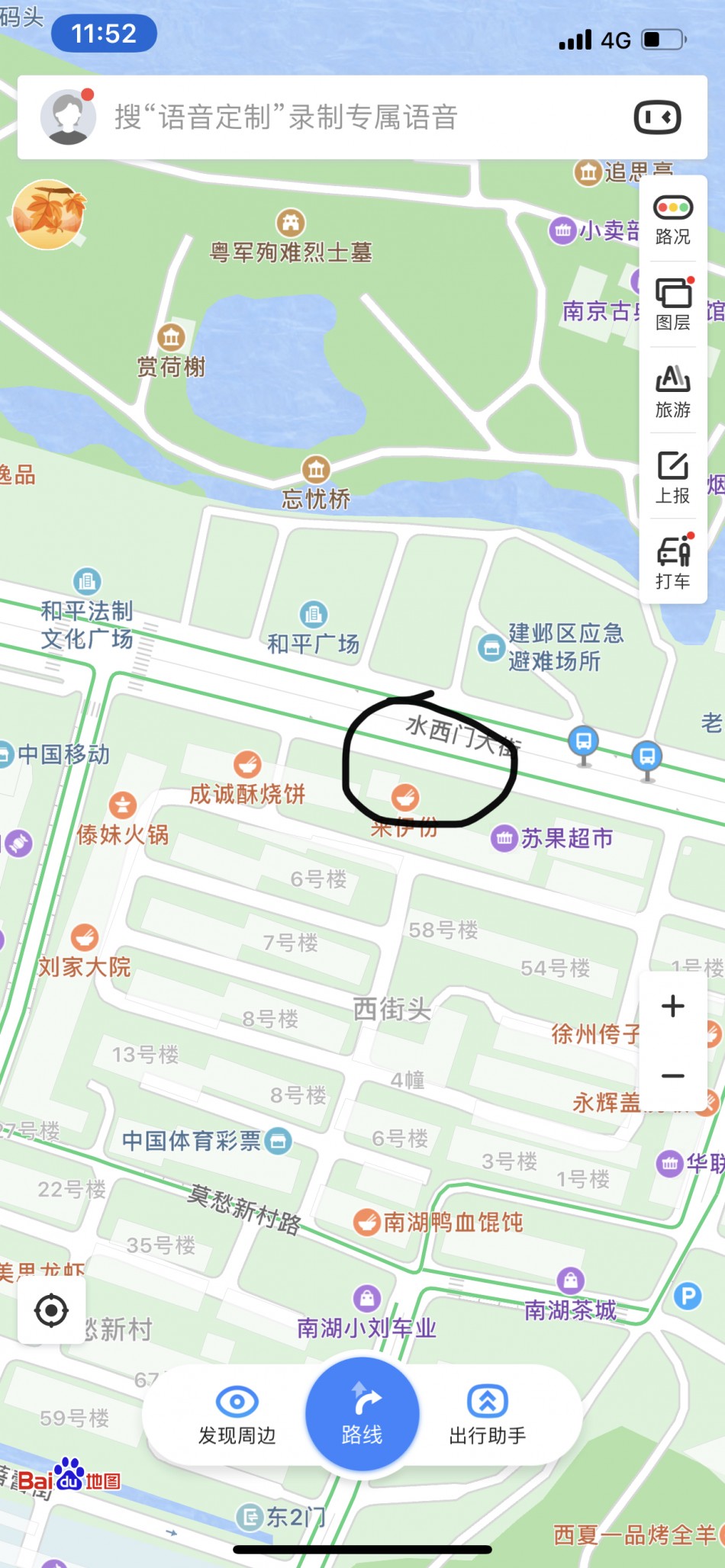Select the 成诚酥烧饼 food marker
725x1568 pixels.
[247, 763]
